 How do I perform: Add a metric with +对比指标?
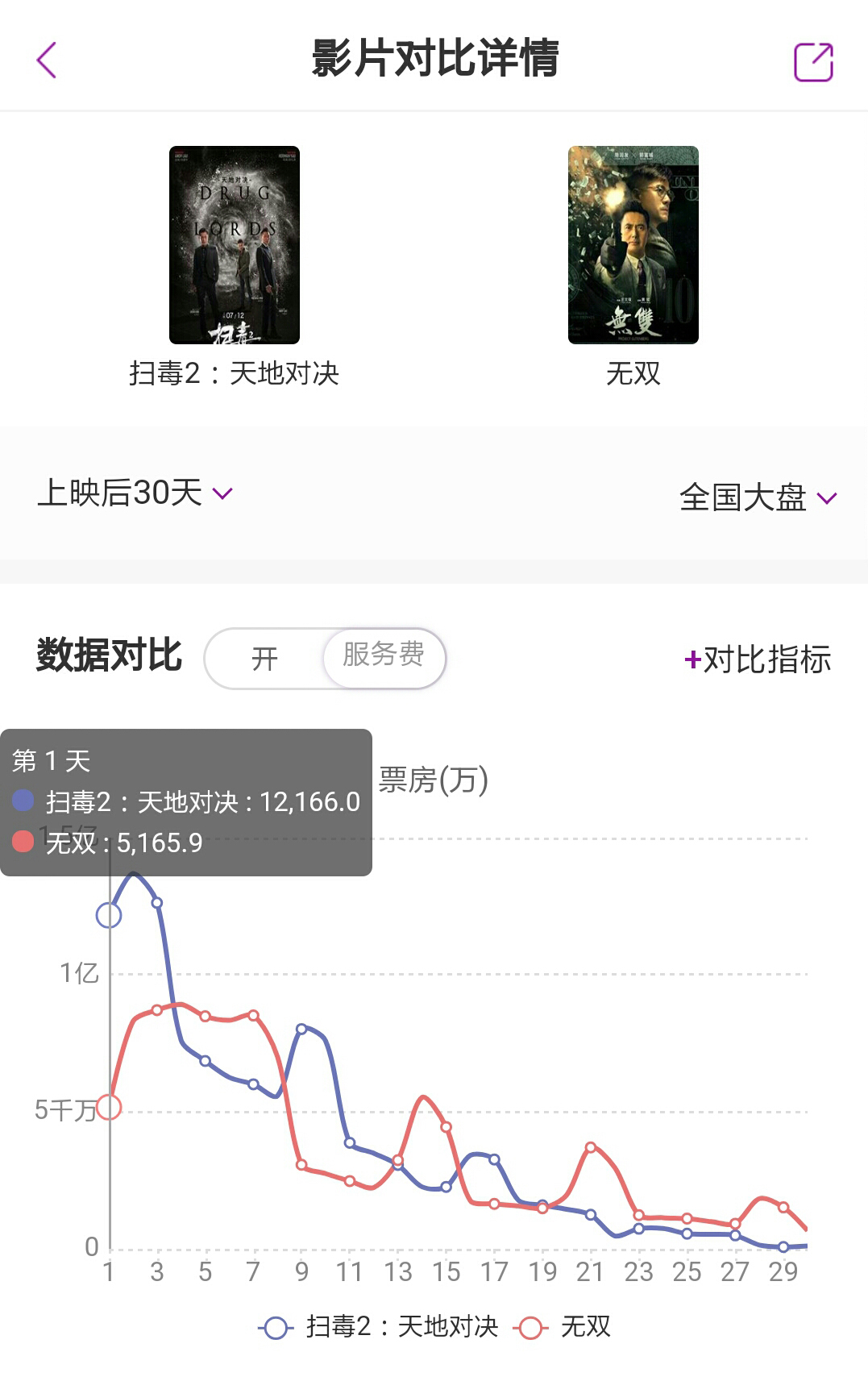click(x=757, y=659)
